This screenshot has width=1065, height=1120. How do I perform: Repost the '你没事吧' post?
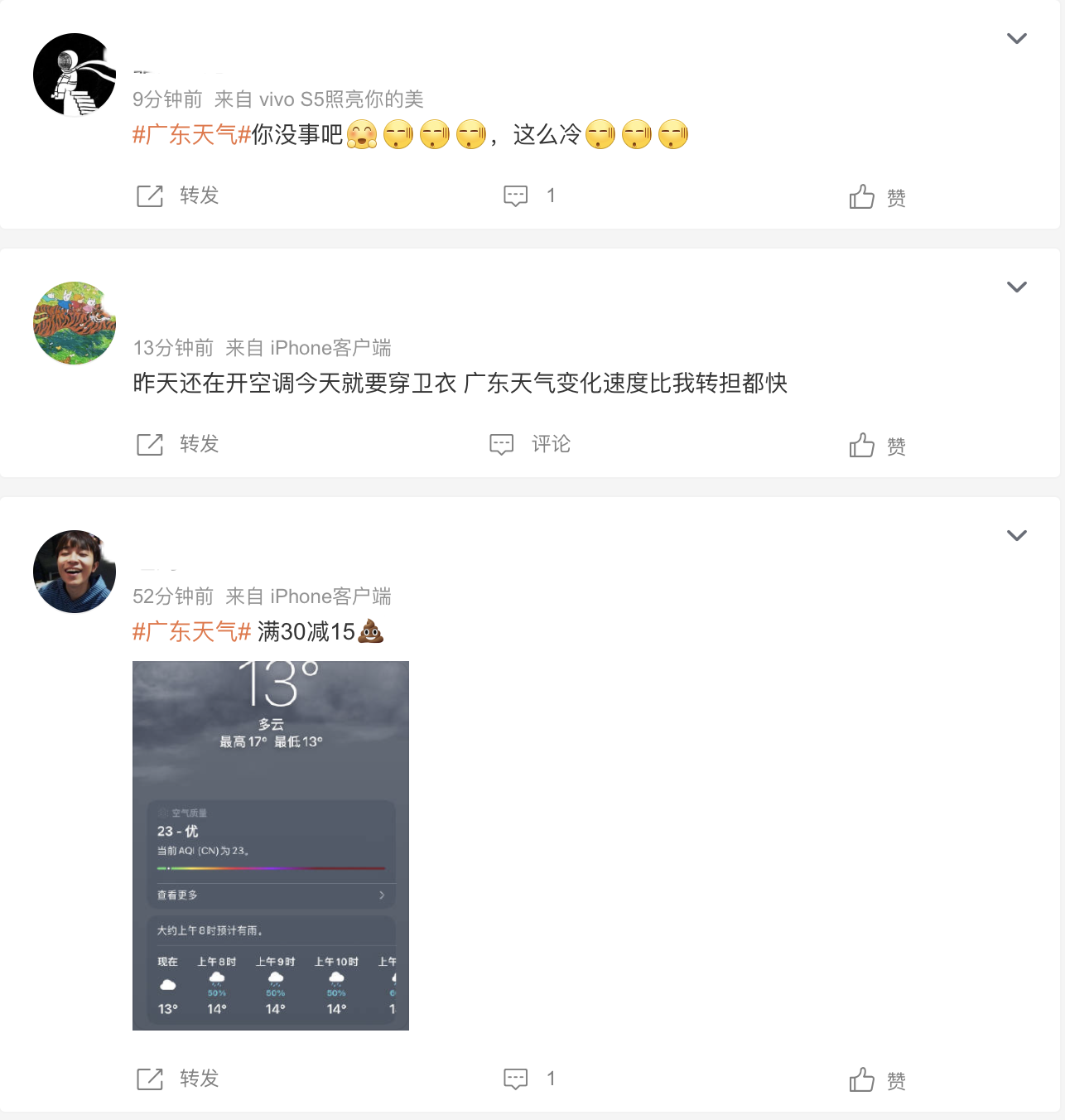pos(177,196)
